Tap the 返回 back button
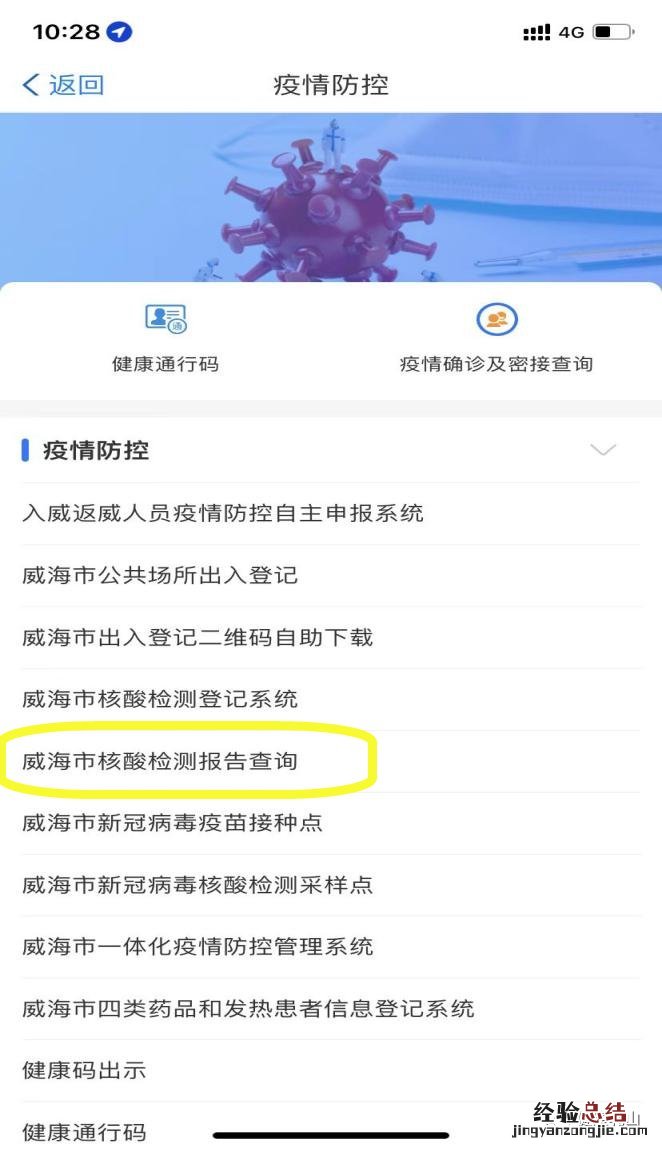Viewport: 662px width, 1149px height. [x=63, y=85]
